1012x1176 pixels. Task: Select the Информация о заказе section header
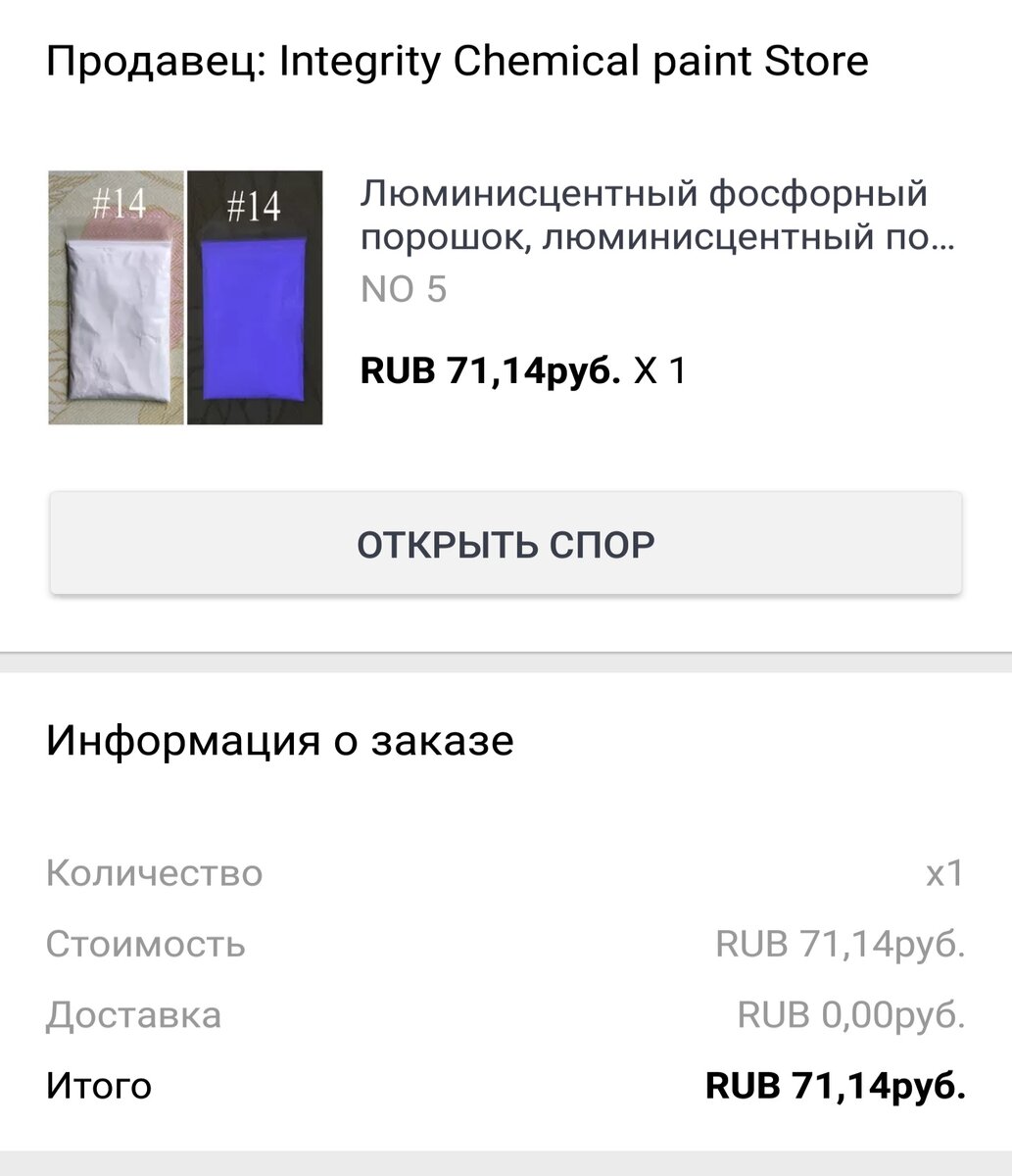[x=277, y=741]
